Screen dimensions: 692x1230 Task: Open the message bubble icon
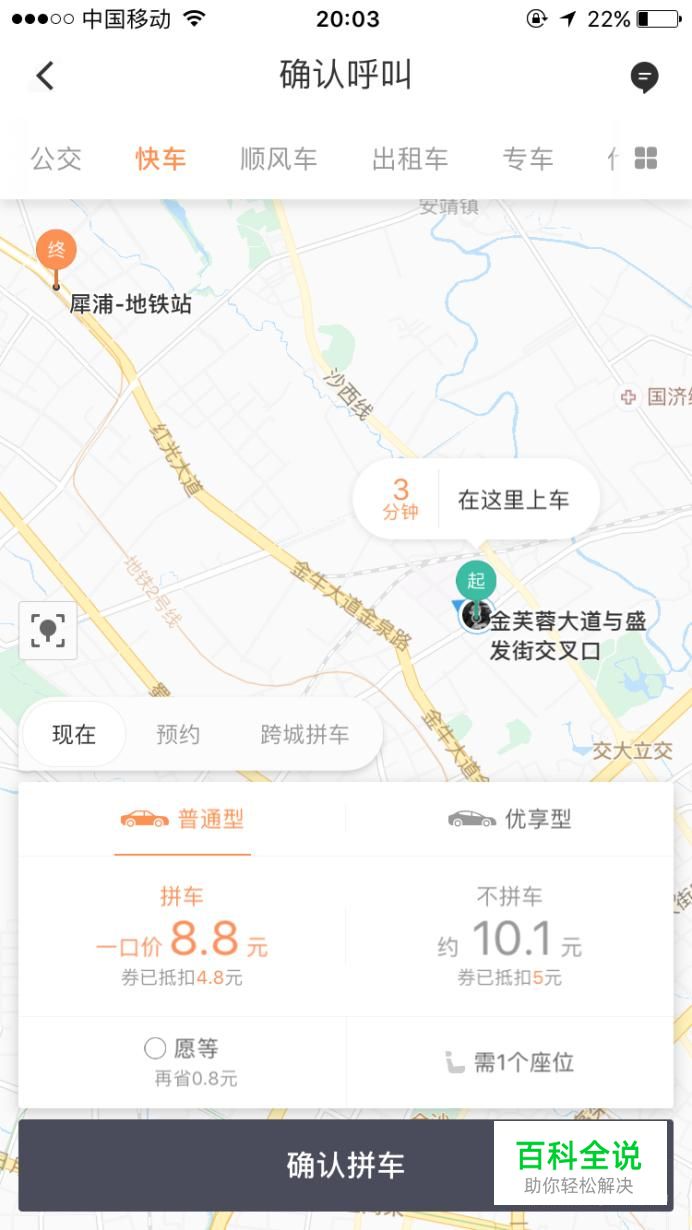(645, 76)
